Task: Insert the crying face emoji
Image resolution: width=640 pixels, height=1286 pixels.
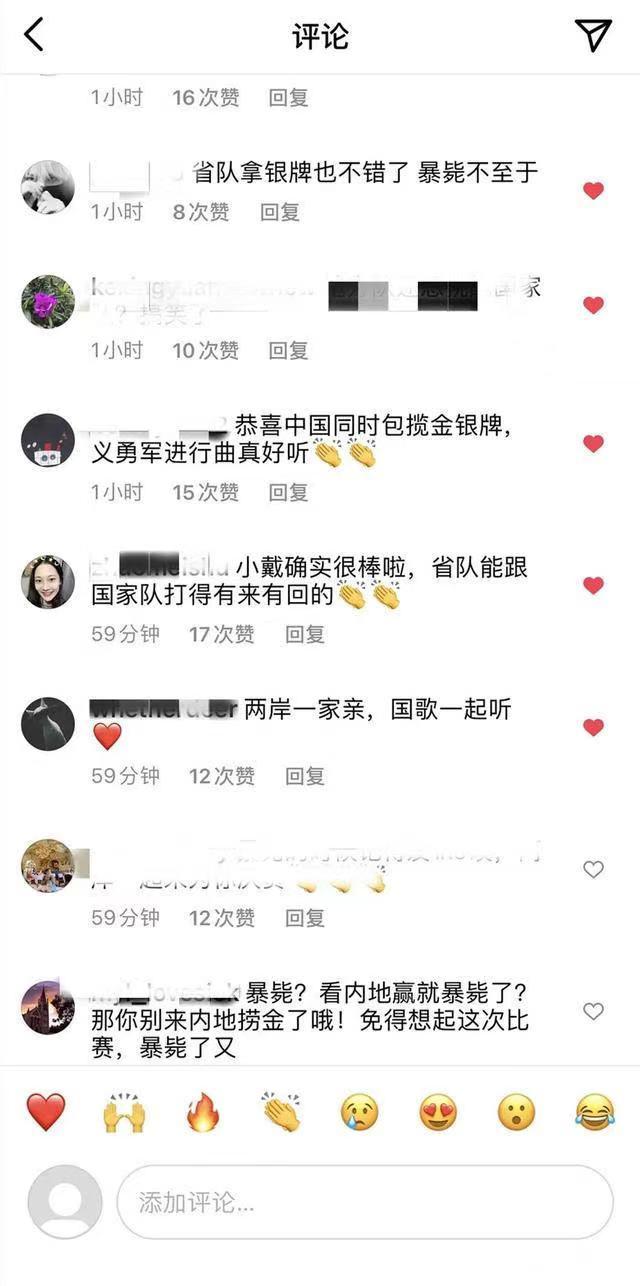Action: pyautogui.click(x=359, y=1112)
